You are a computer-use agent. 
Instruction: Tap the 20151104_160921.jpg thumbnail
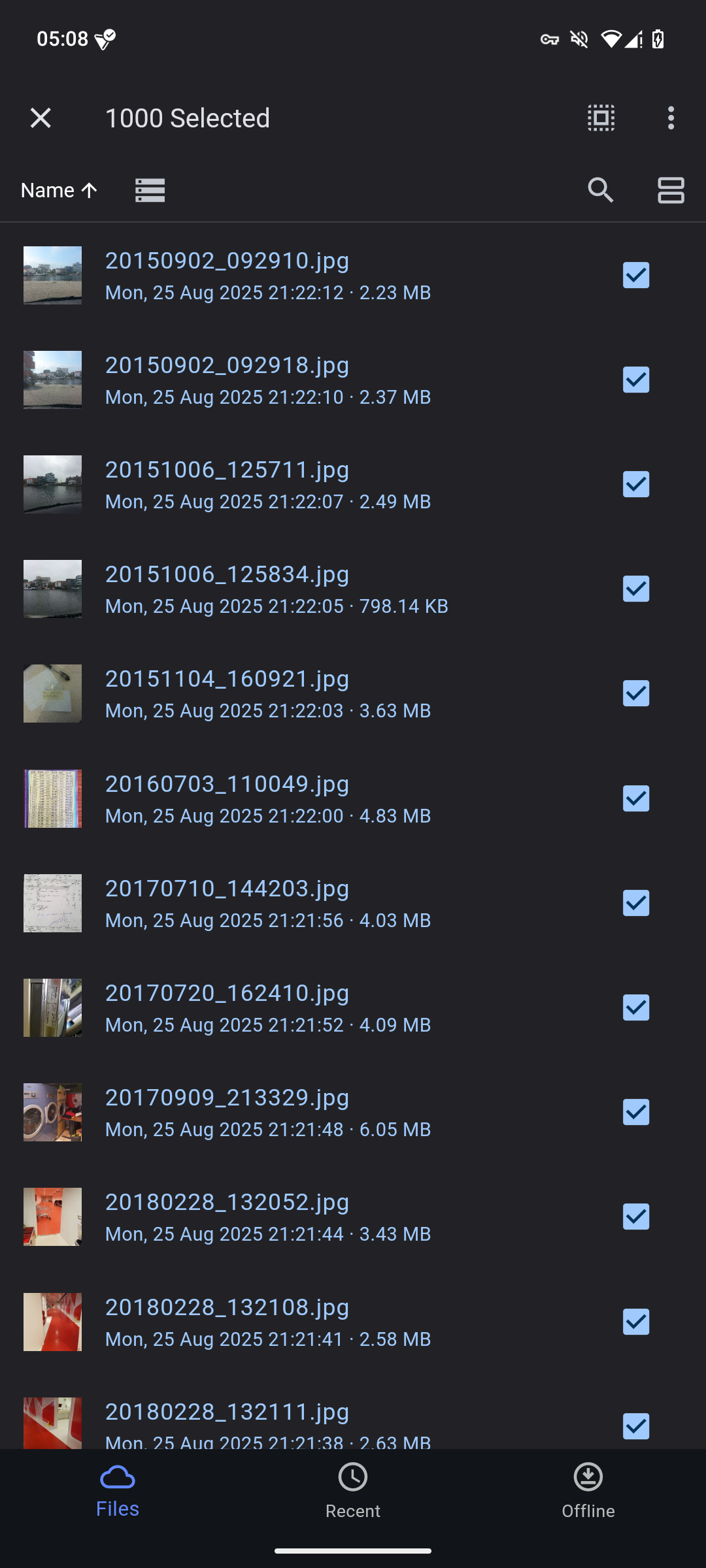(52, 693)
